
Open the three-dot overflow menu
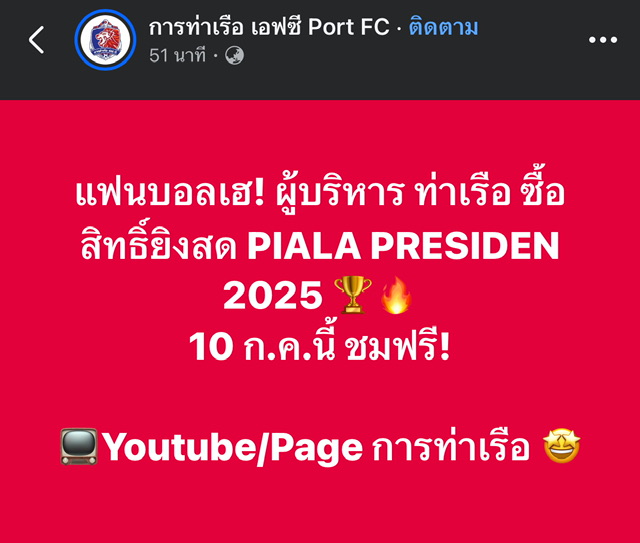[603, 40]
